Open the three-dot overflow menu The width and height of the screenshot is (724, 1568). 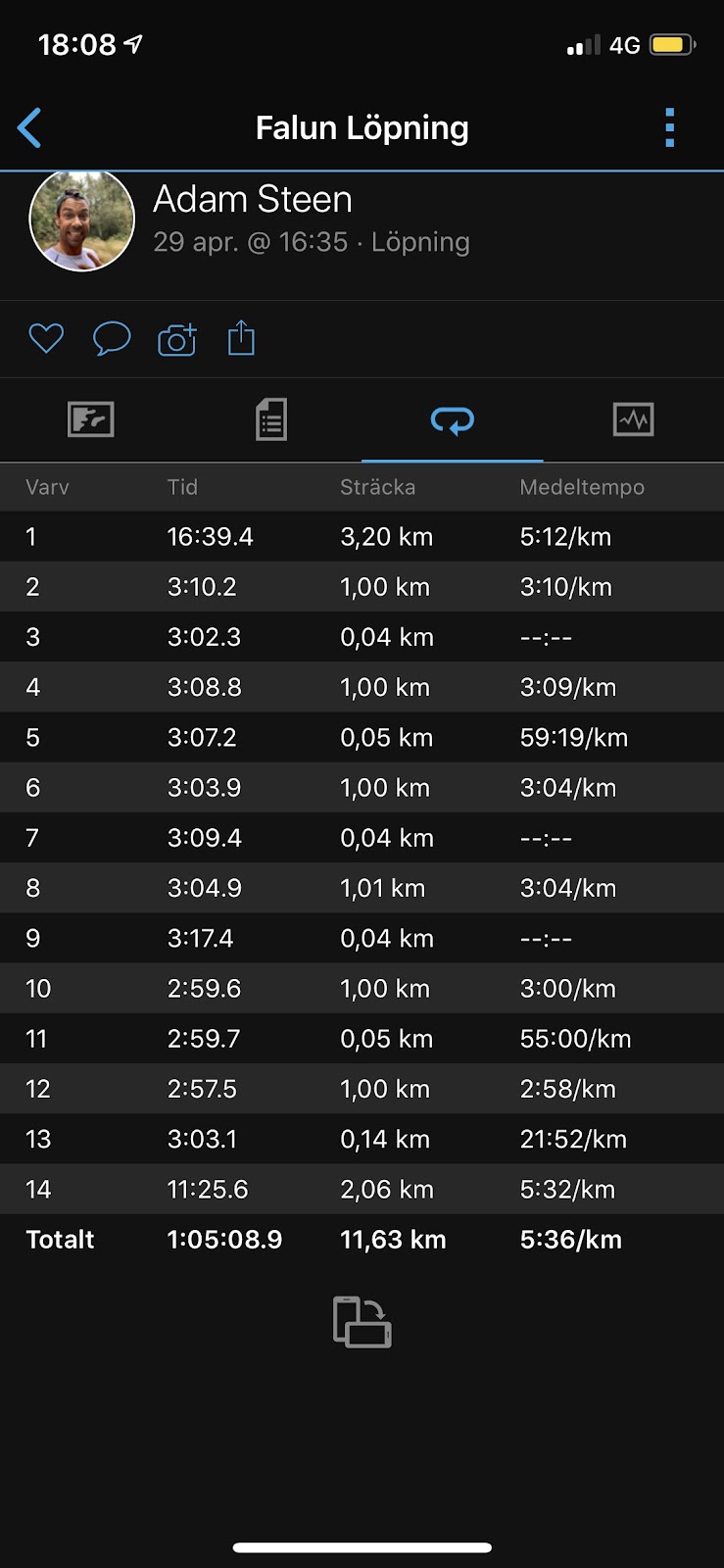tap(670, 128)
